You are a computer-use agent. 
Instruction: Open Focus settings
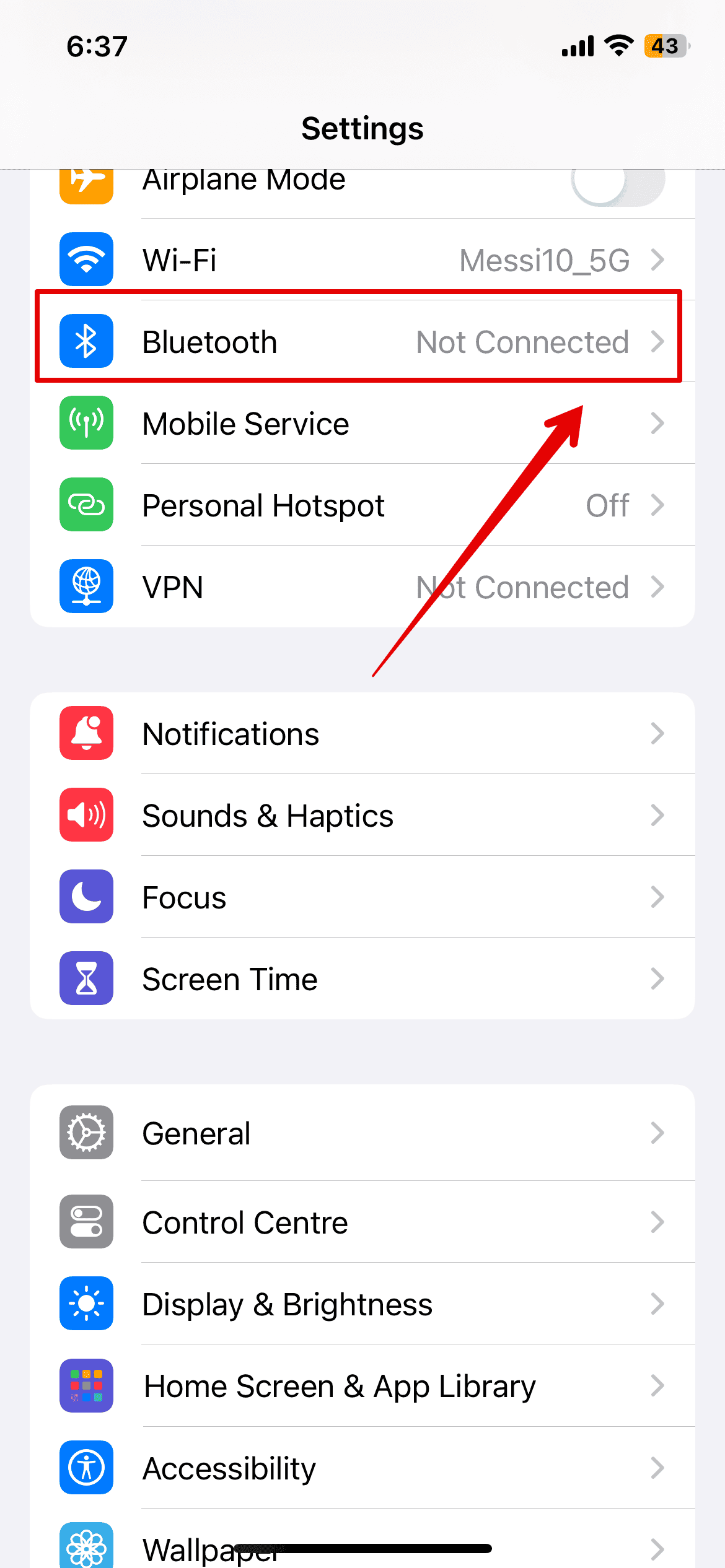[362, 897]
